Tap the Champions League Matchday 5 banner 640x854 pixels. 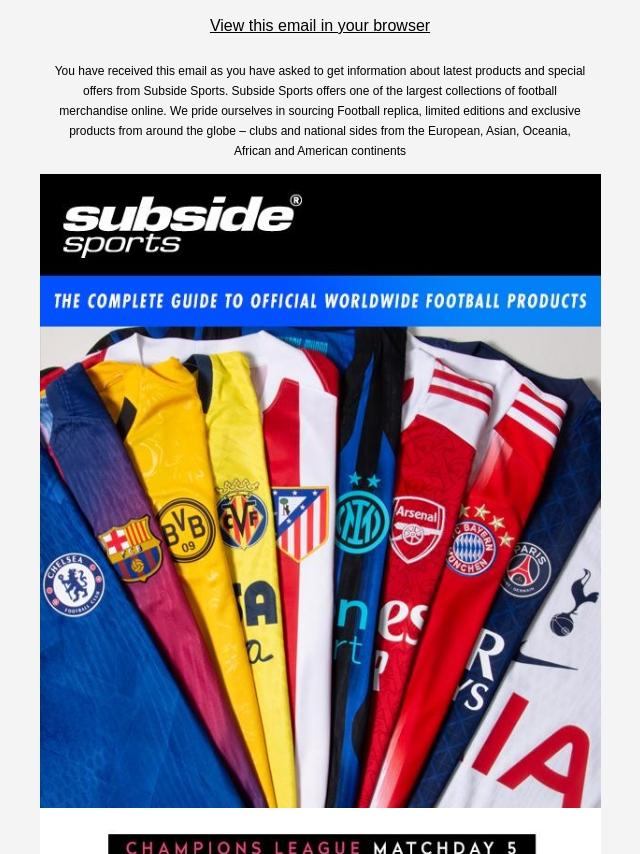point(321,844)
